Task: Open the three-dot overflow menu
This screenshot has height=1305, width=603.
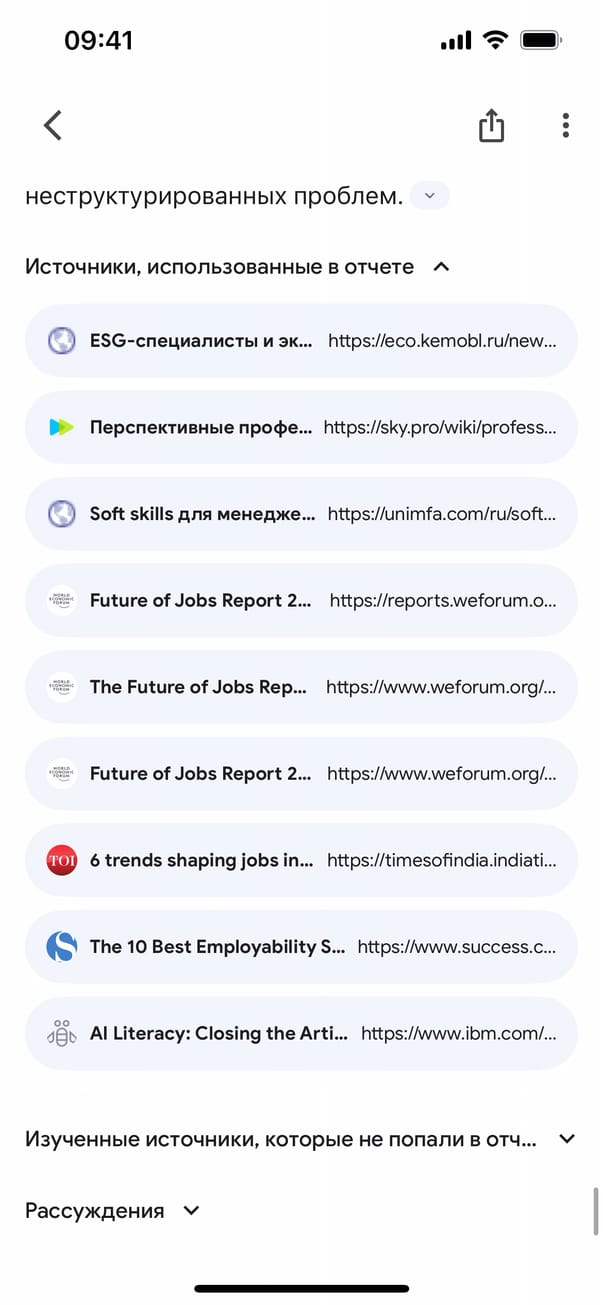Action: pyautogui.click(x=565, y=126)
